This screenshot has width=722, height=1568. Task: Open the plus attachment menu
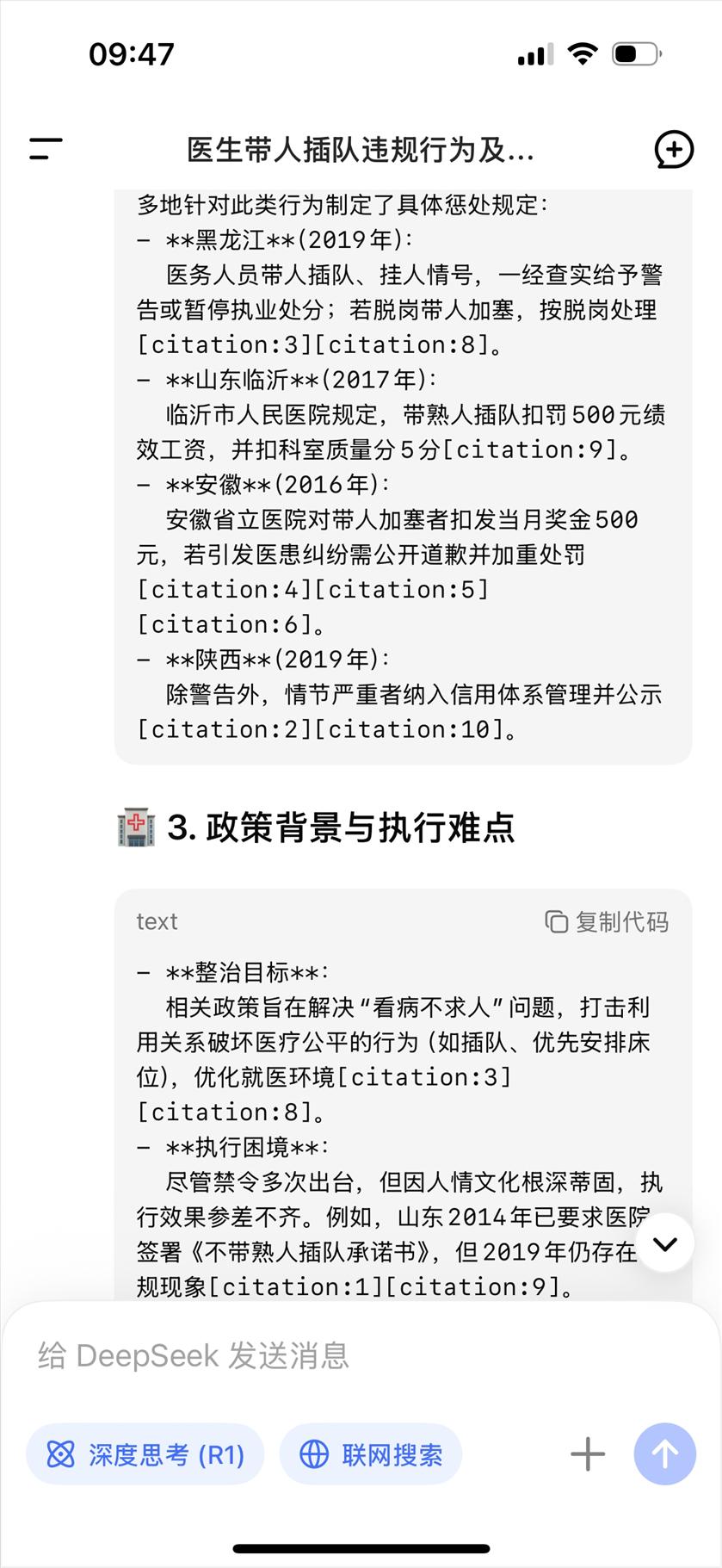[x=588, y=1454]
